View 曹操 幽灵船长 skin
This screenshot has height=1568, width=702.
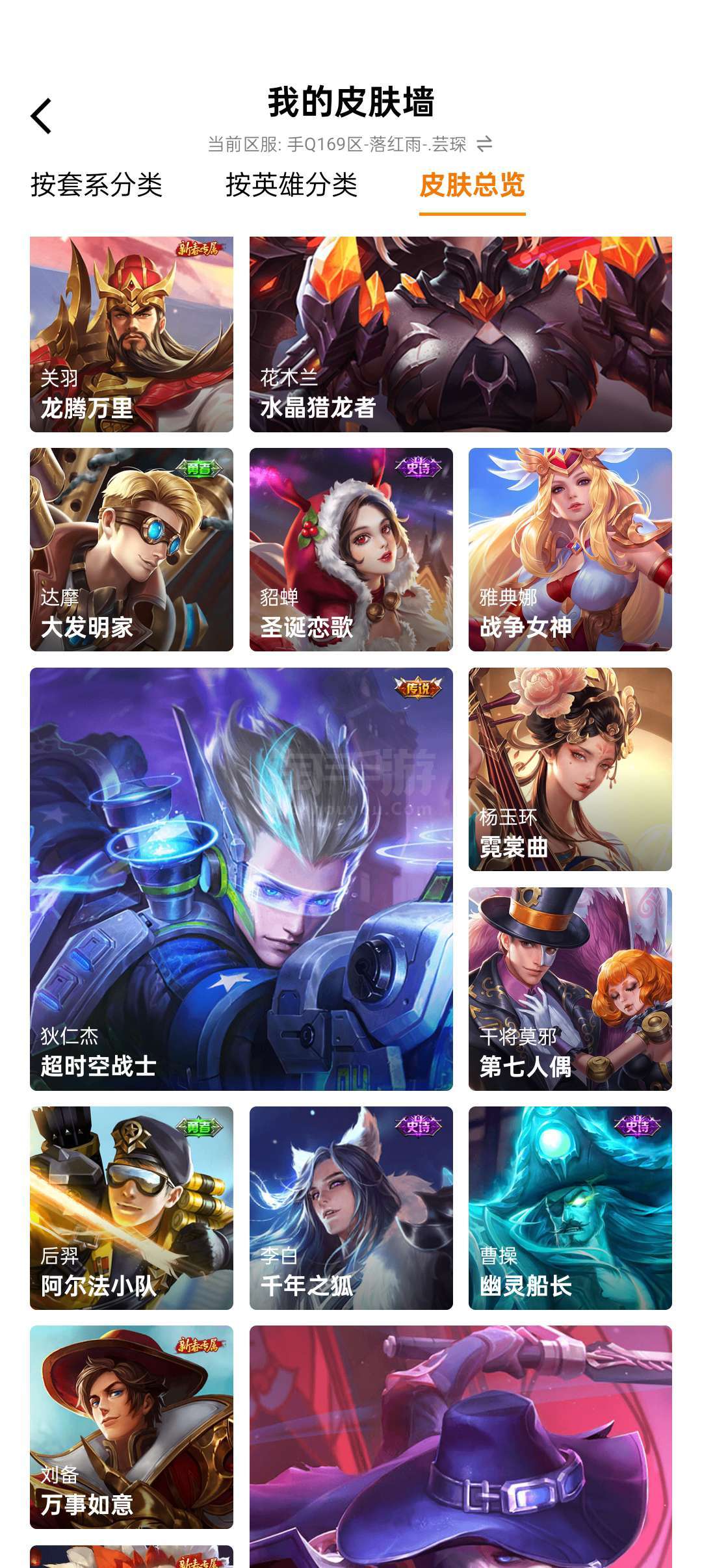tap(570, 1208)
